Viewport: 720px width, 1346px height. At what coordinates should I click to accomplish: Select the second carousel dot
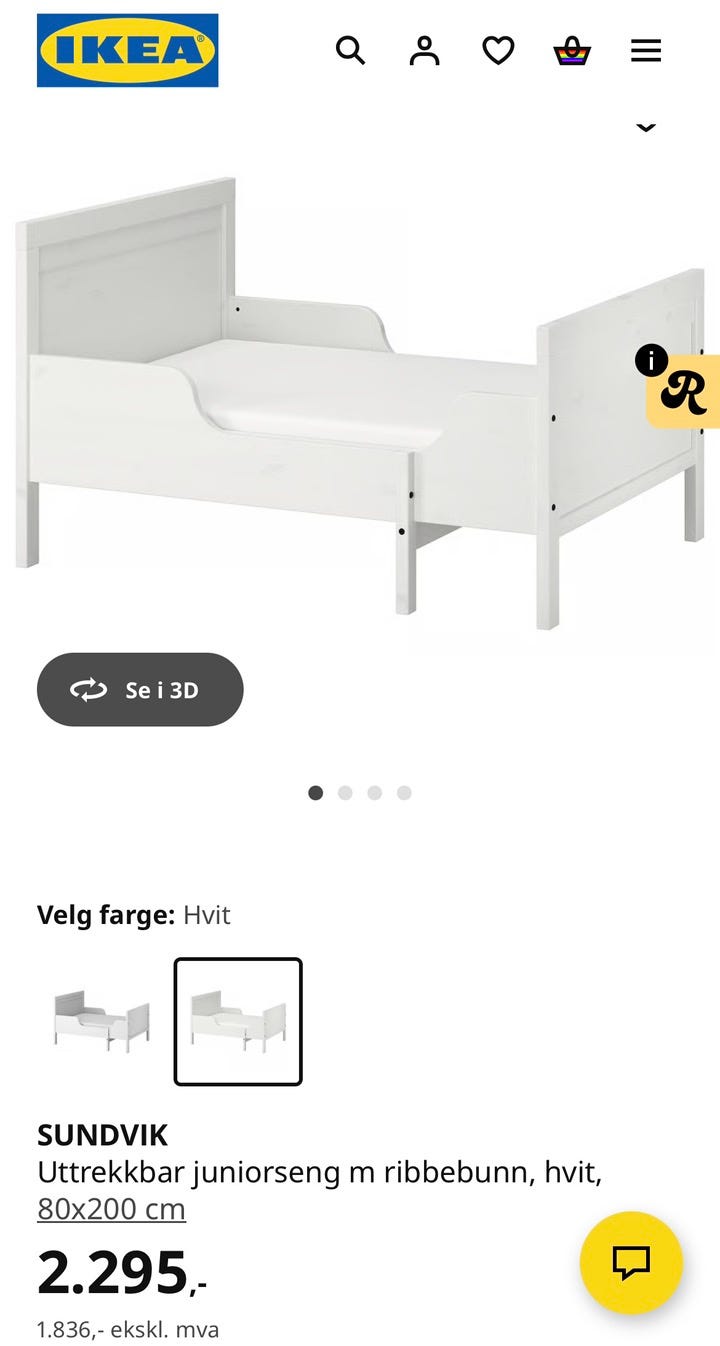345,792
